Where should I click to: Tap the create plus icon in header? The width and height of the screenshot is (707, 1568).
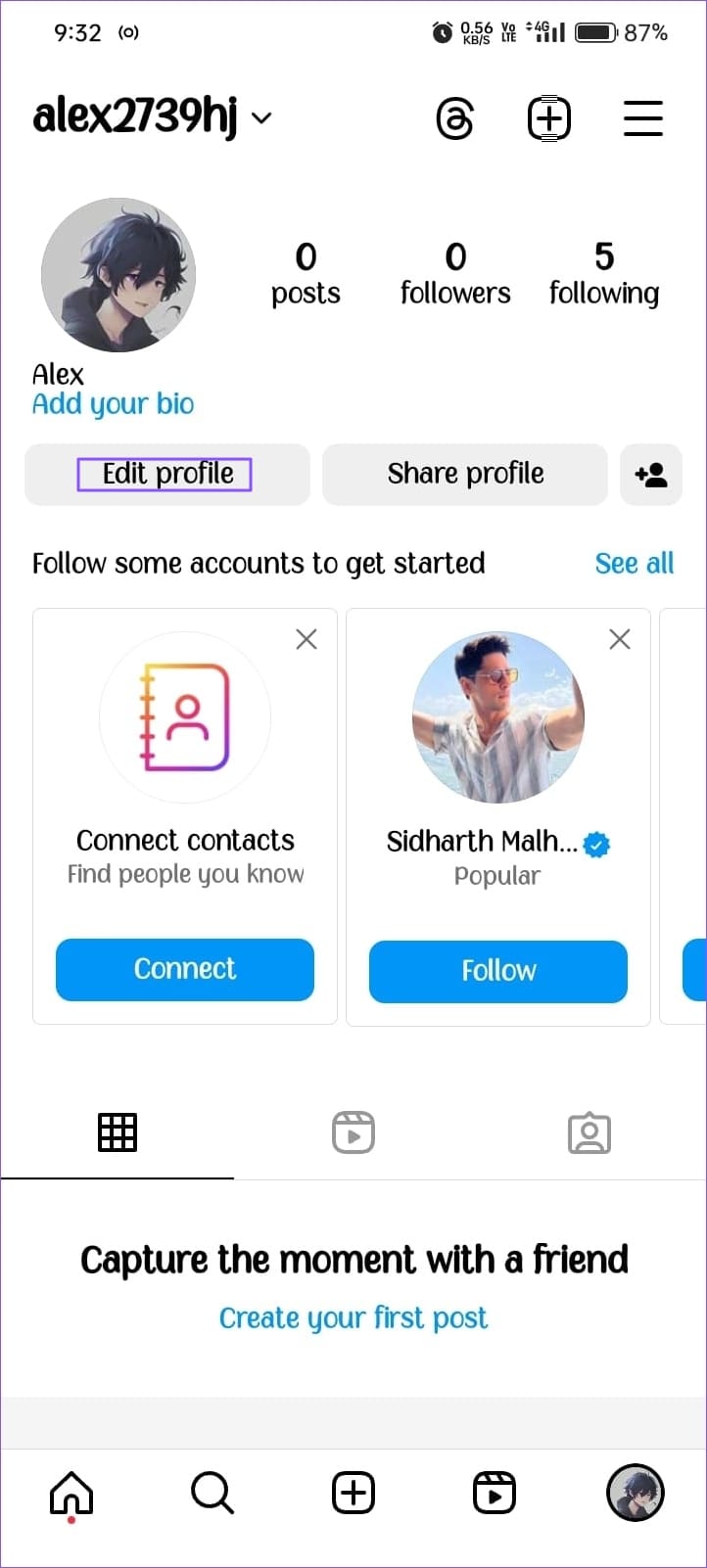click(x=549, y=119)
